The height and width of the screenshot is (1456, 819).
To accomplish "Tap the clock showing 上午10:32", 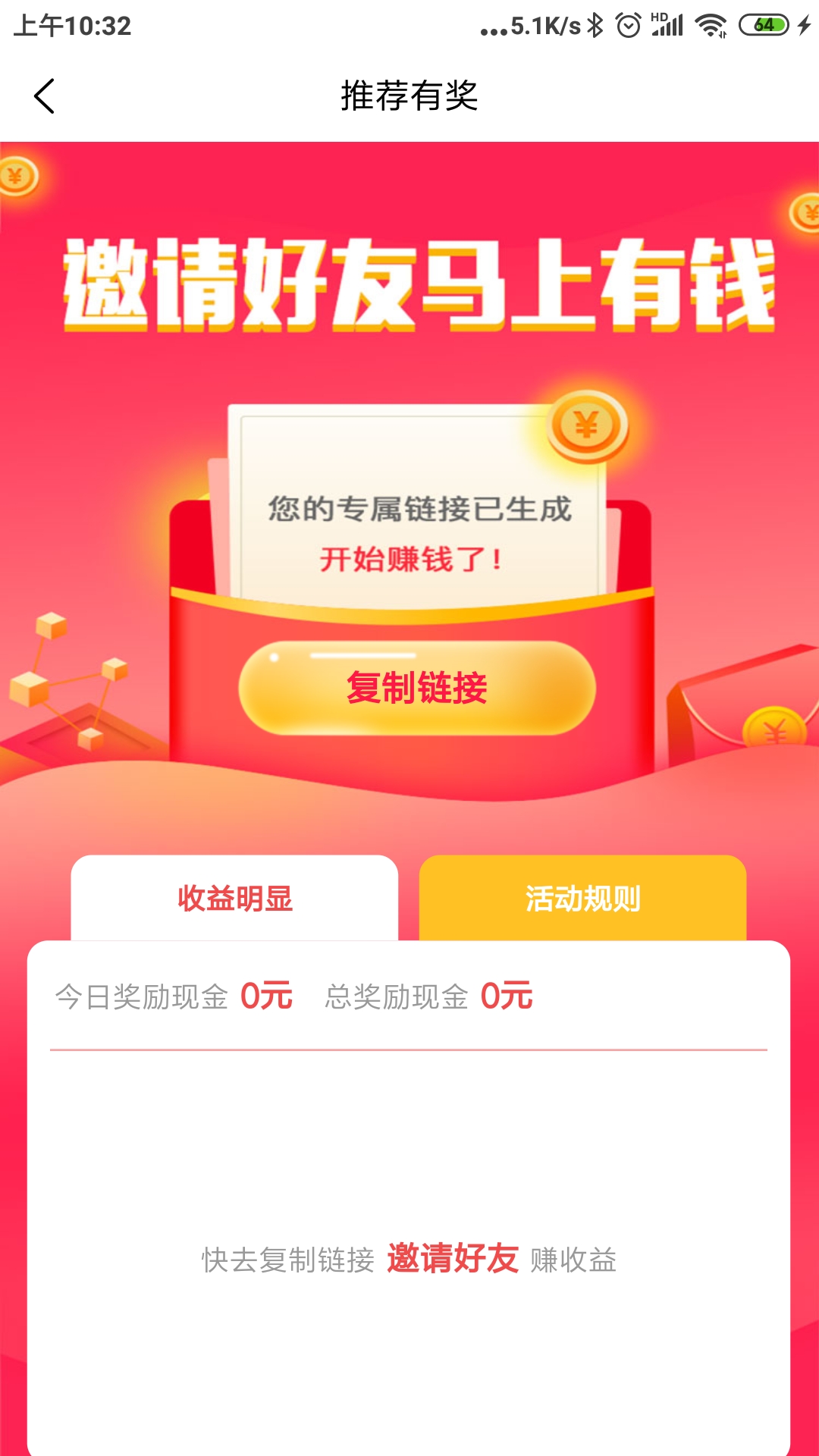I will (72, 24).
